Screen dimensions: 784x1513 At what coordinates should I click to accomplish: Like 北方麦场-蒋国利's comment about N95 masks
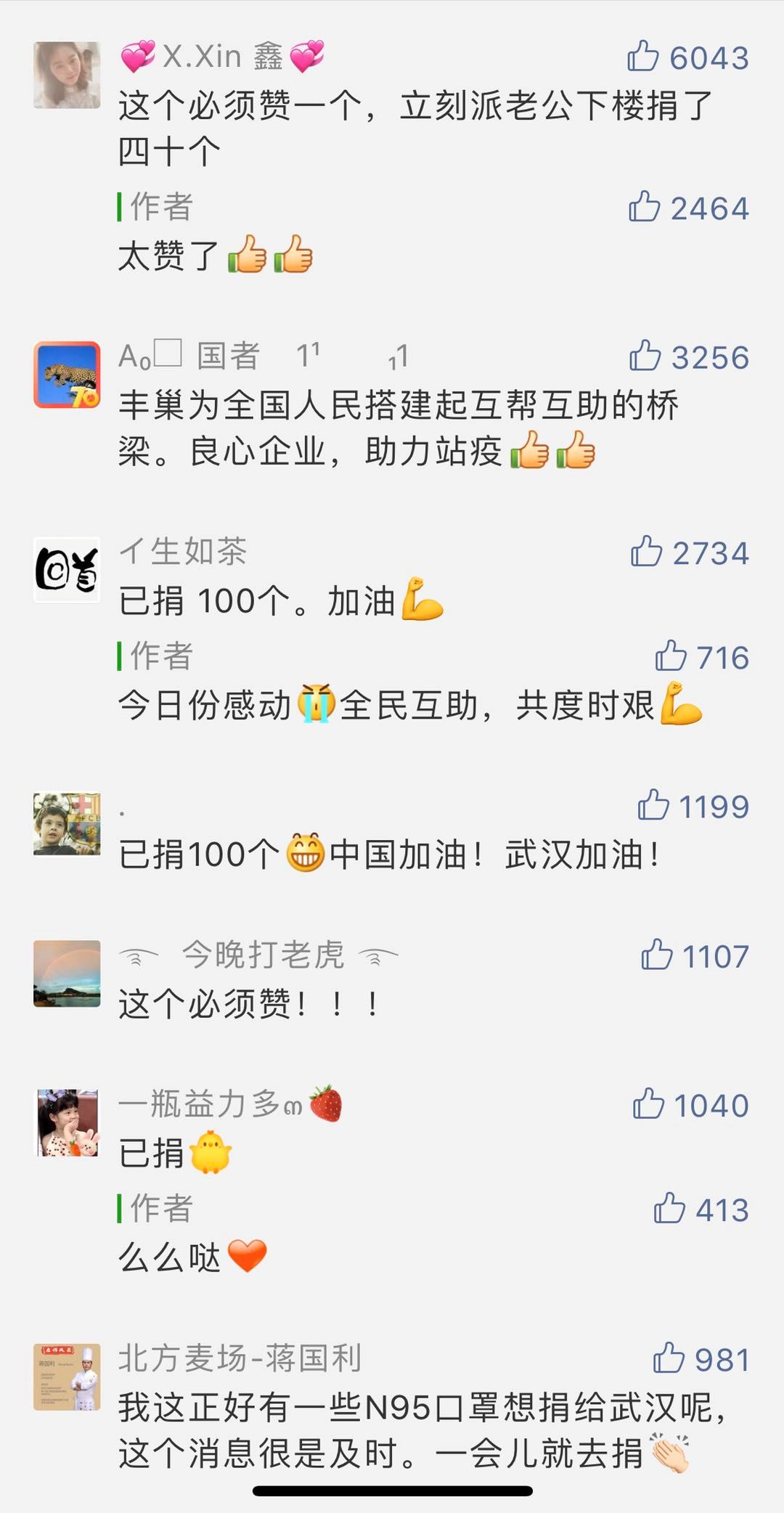[669, 1358]
